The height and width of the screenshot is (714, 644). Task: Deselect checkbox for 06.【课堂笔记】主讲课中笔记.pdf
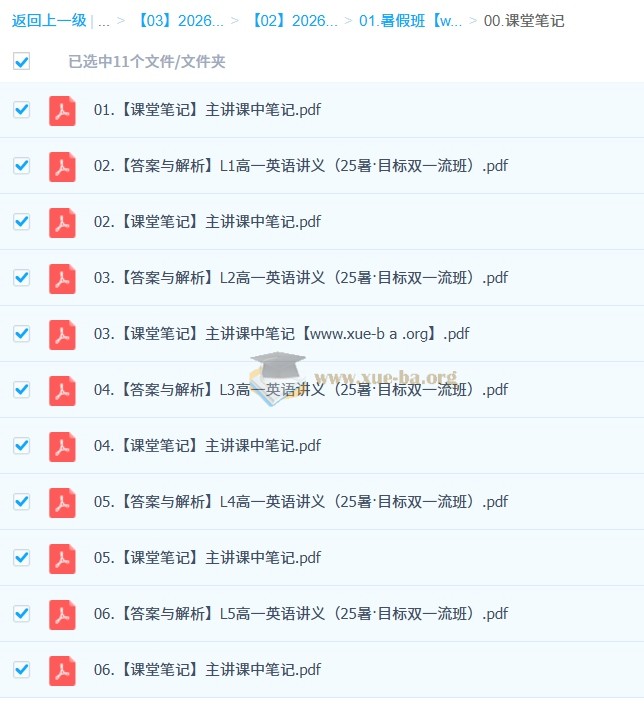(x=21, y=670)
